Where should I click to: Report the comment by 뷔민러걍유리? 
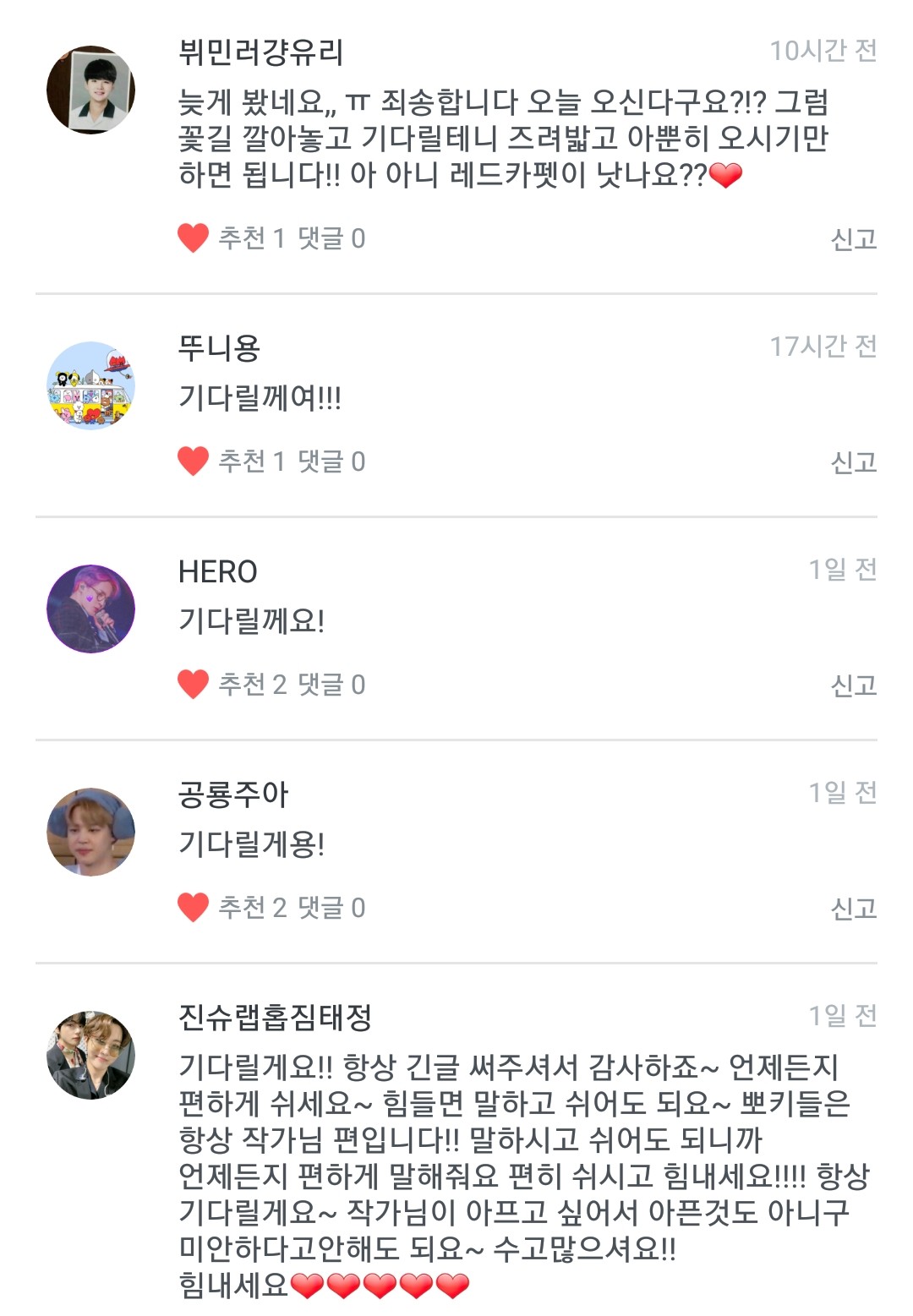point(853,239)
